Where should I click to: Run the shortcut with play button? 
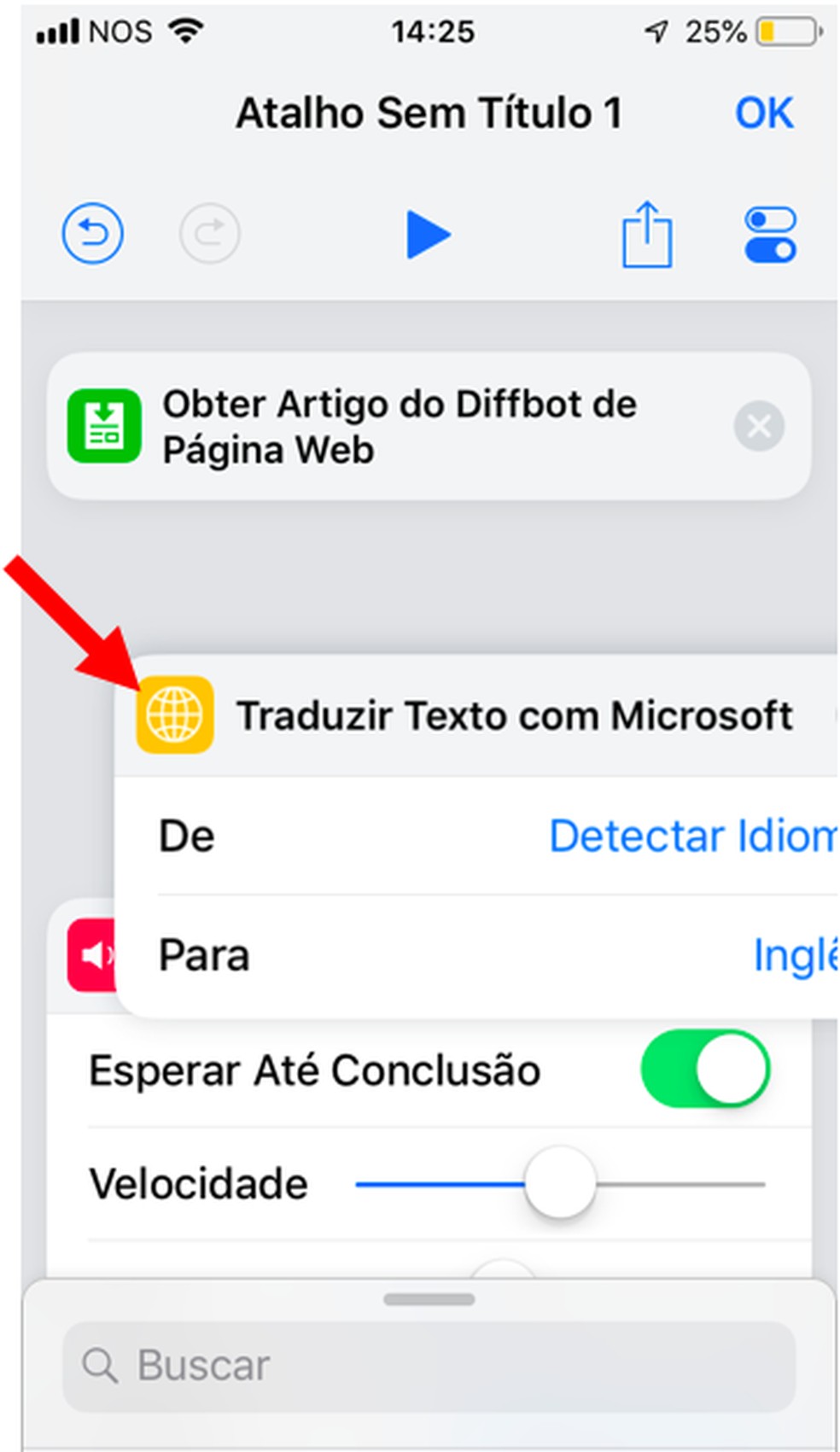(428, 235)
